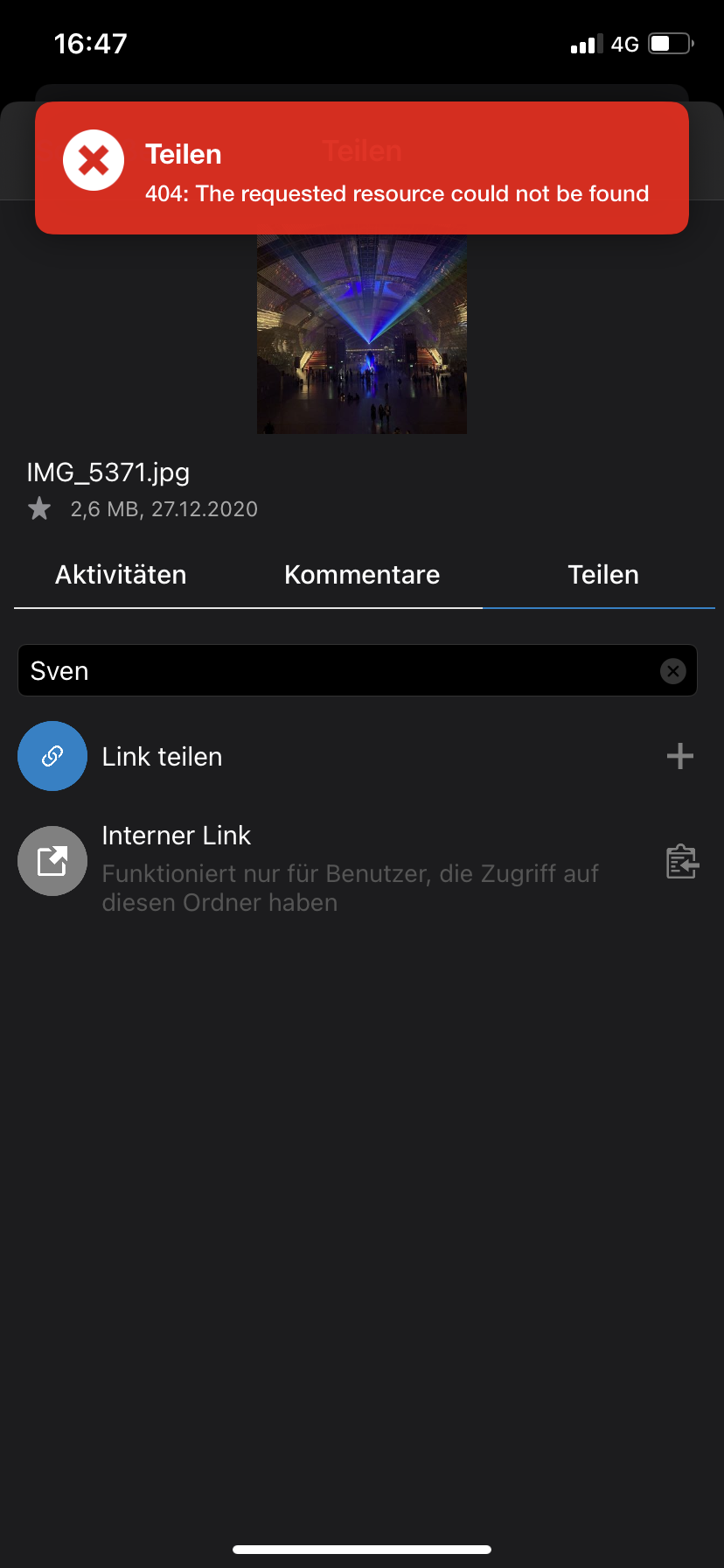This screenshot has width=724, height=1568.
Task: Open the Kommentare tab
Action: [361, 575]
